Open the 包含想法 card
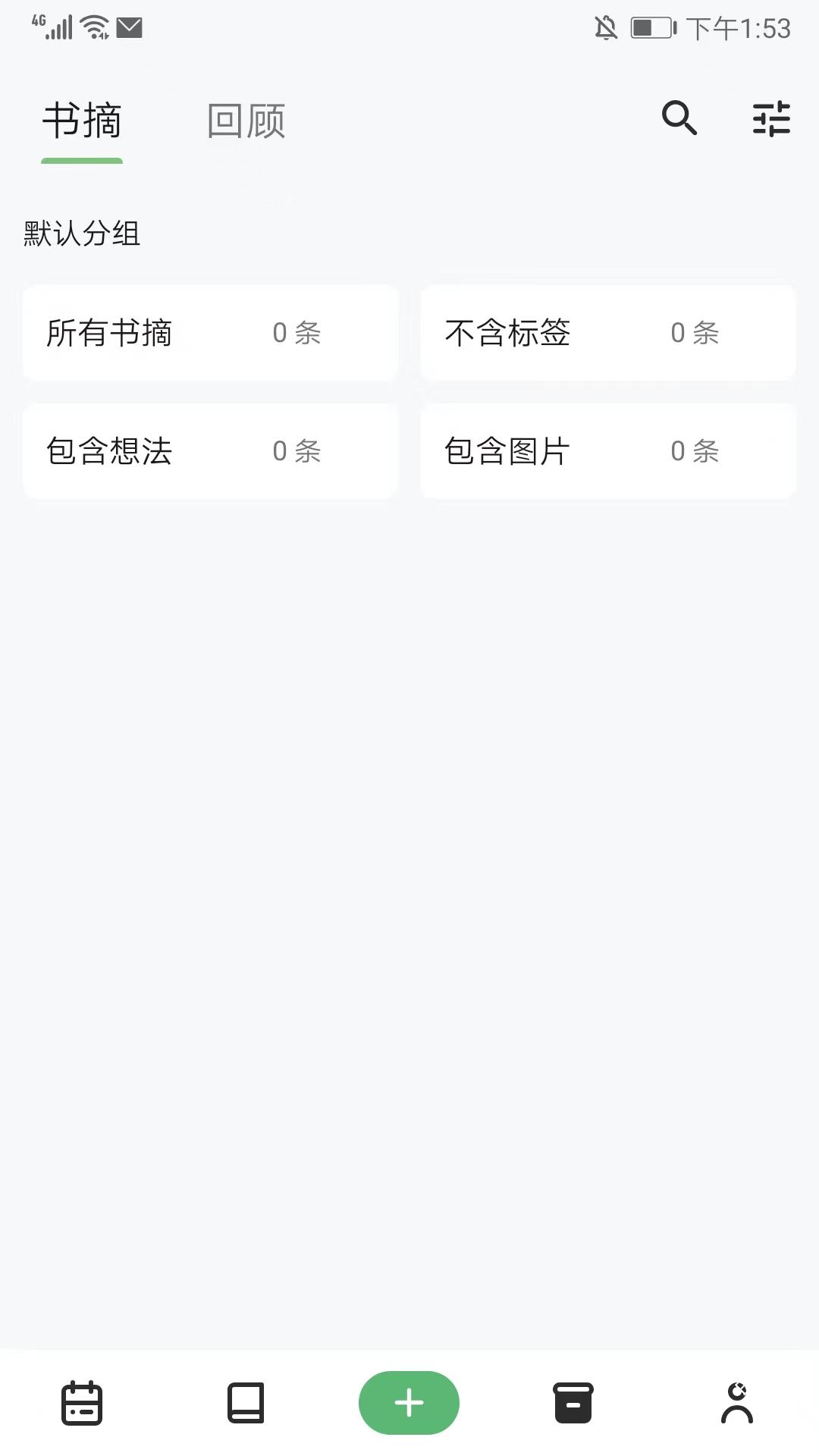This screenshot has height=1456, width=819. (x=210, y=451)
